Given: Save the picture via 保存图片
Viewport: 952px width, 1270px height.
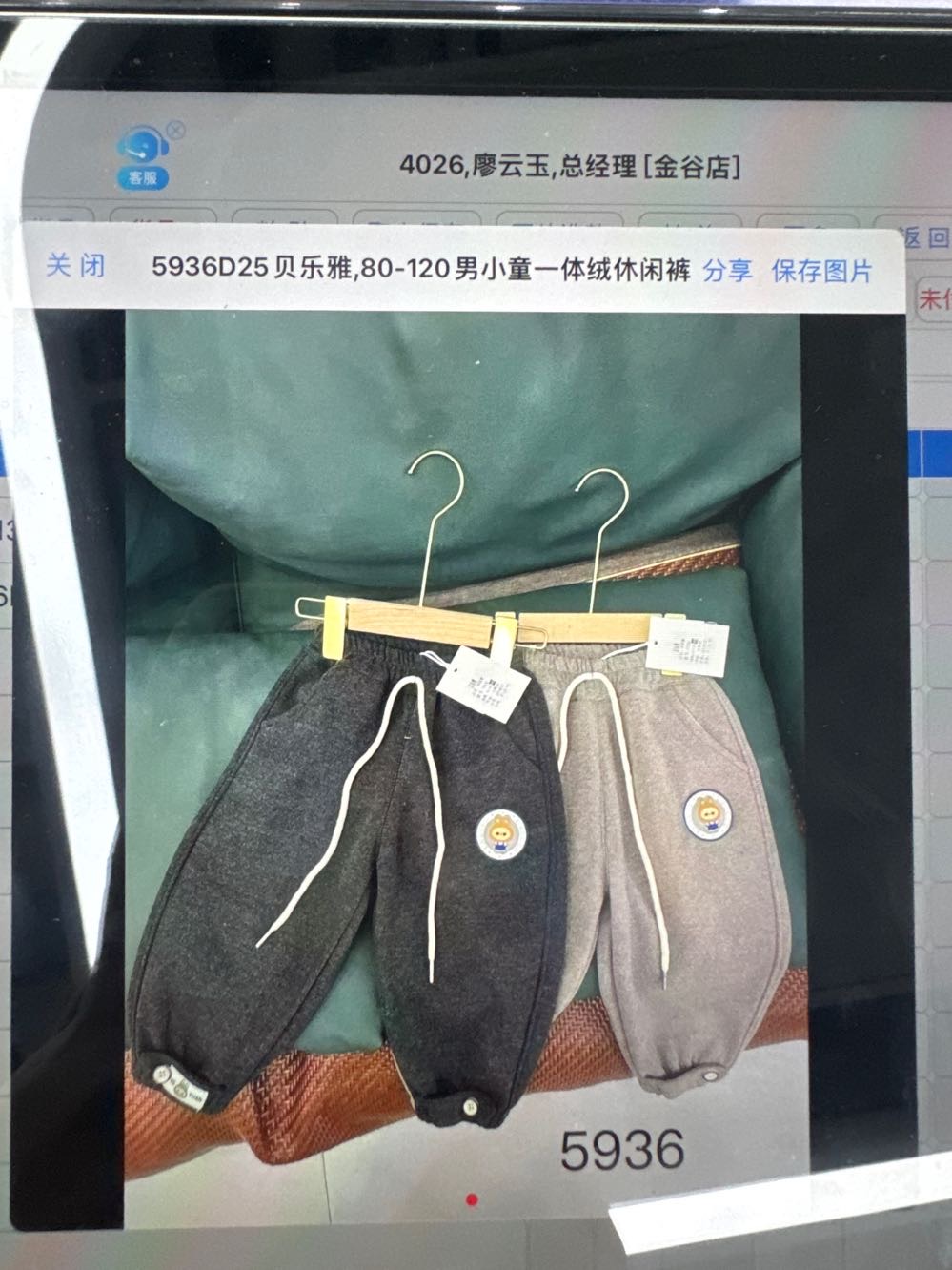Looking at the screenshot, I should pos(821,272).
